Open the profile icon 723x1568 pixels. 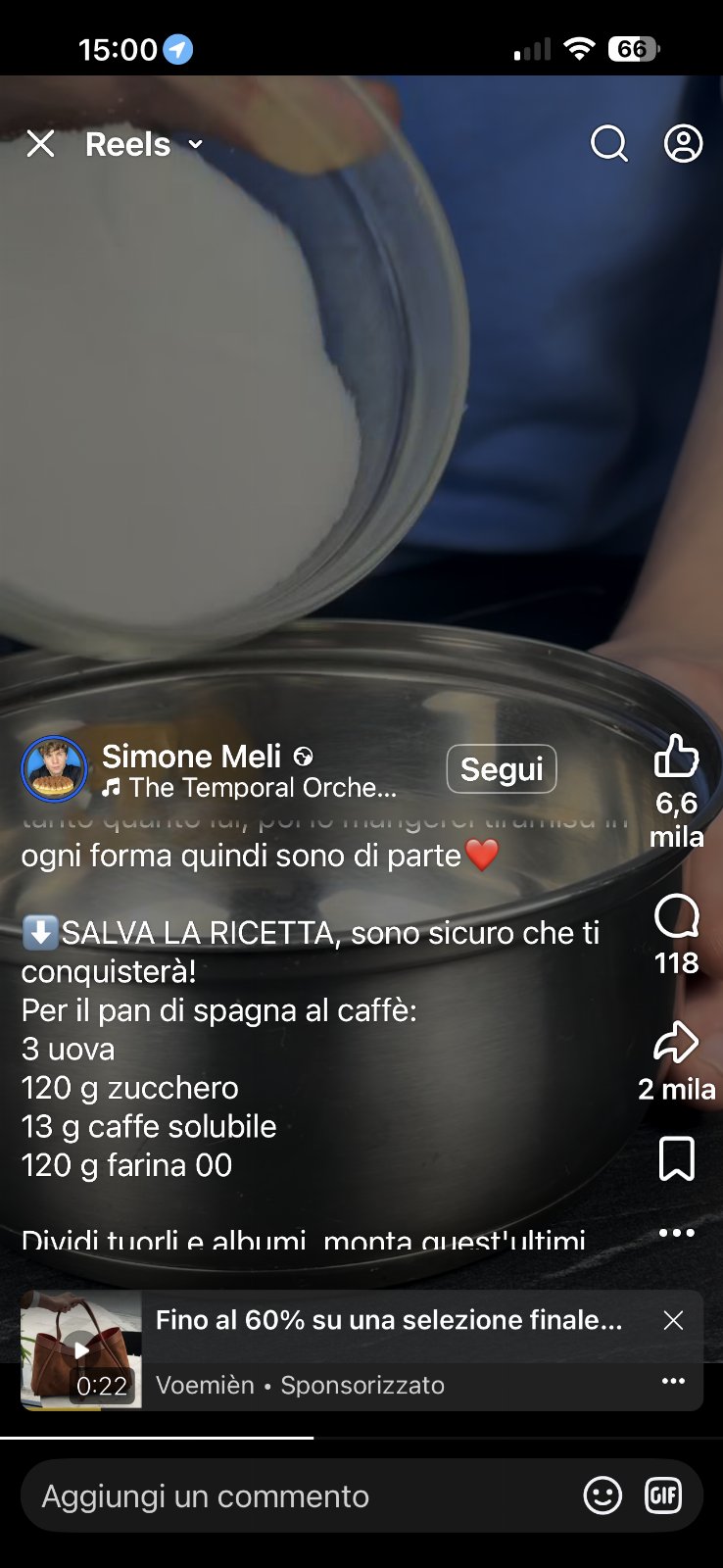click(683, 144)
